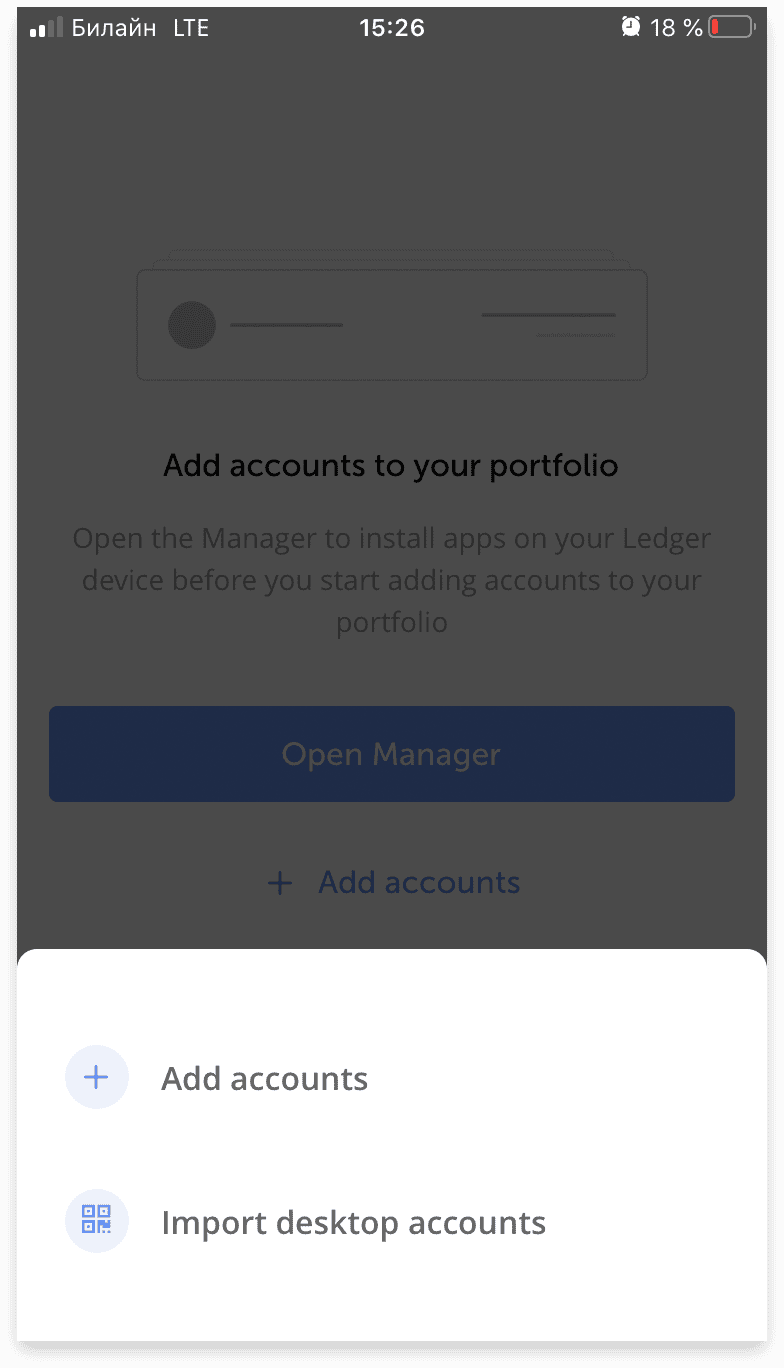Image resolution: width=784 pixels, height=1368 pixels.
Task: Select Import desktop accounts
Action: (391, 1222)
